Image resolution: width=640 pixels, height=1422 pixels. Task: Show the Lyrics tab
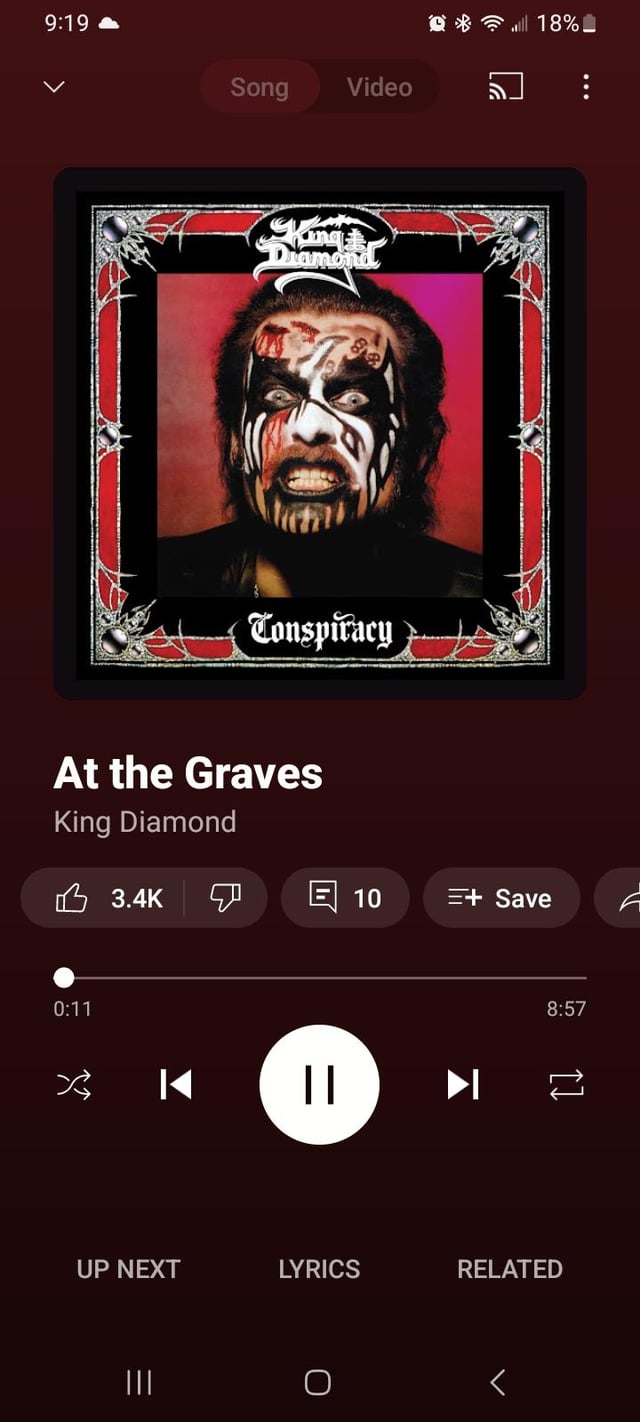(x=319, y=1269)
